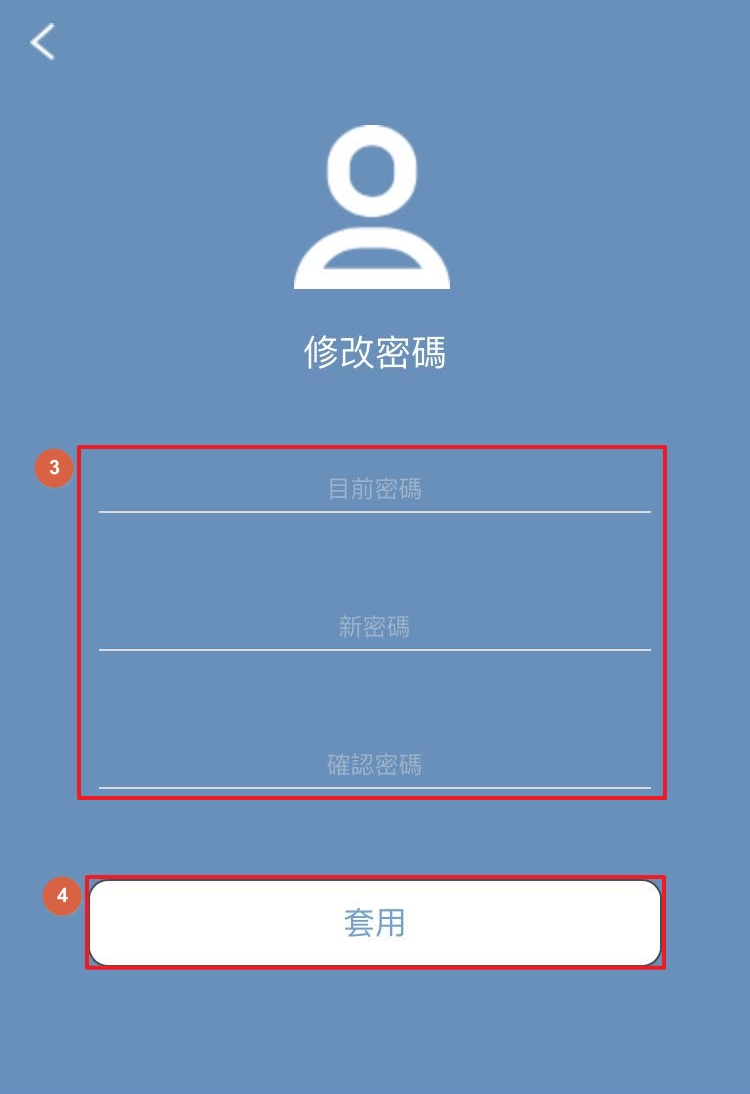Tap the 套用 apply button

375,922
